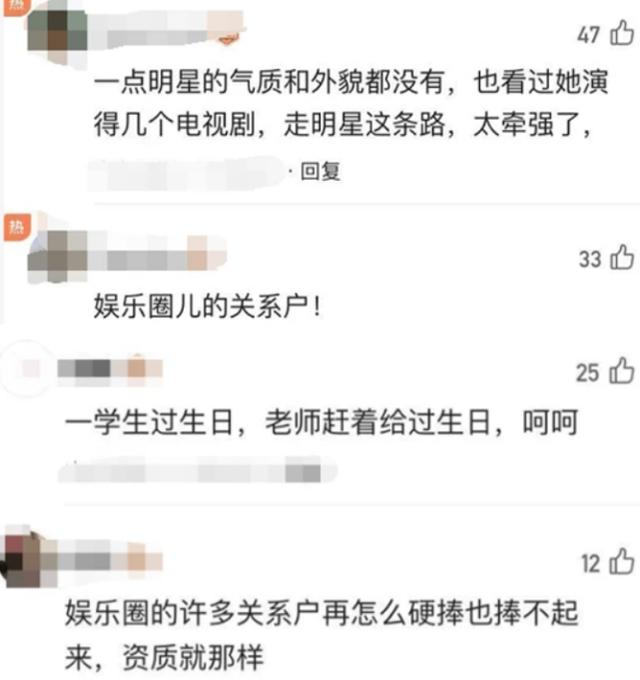Like the comment 娱乐圈儿的关系户!
Image resolution: width=640 pixels, height=680 pixels.
pos(620,259)
